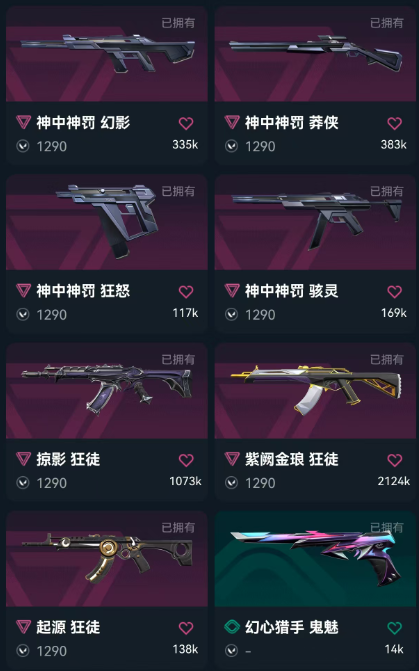This screenshot has height=671, width=419.
Task: Favorite the 掠影 狂徒 skin
Action: point(186,460)
